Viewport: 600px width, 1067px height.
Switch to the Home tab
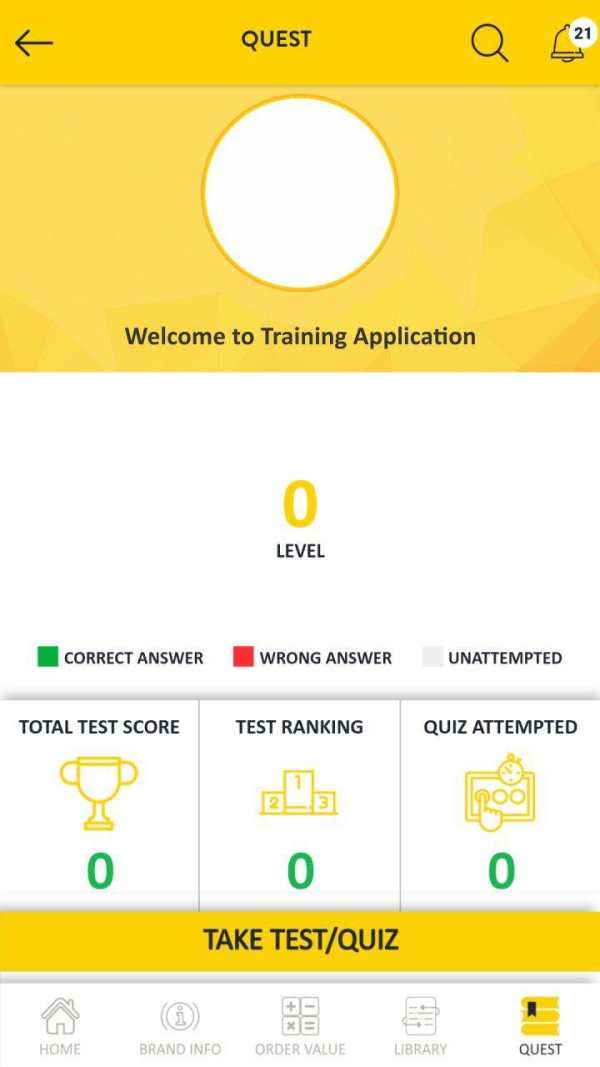[x=60, y=1026]
